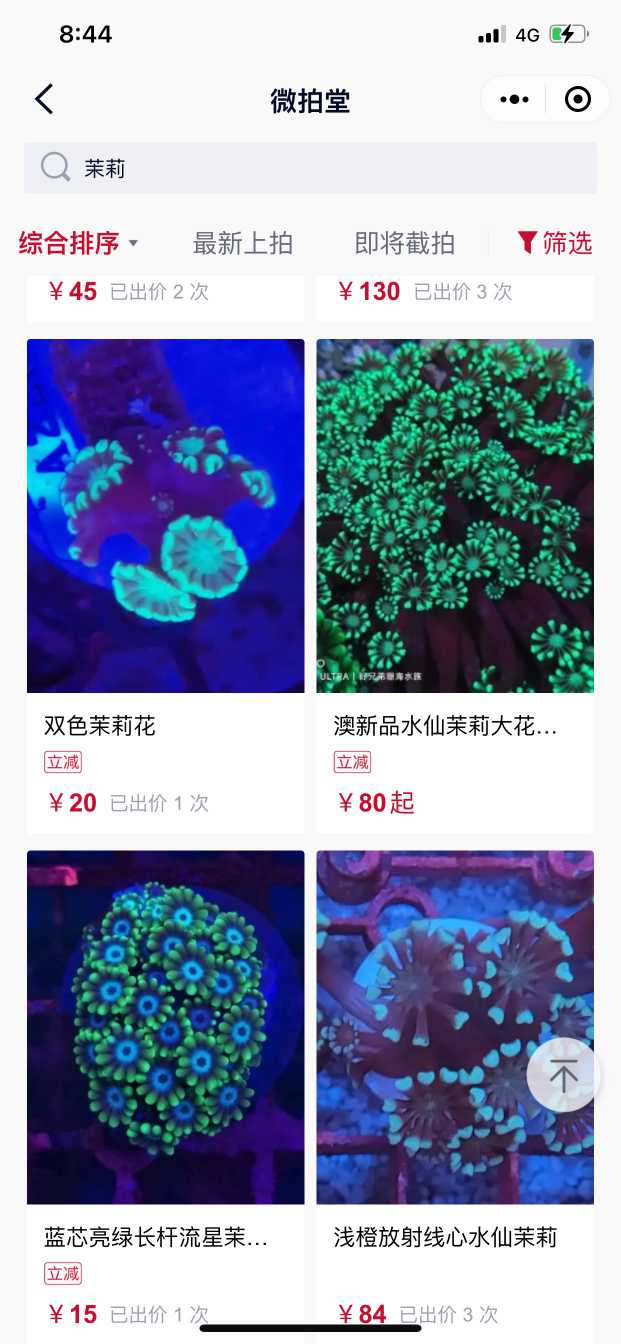The height and width of the screenshot is (1344, 621).
Task: Open the 筛选 filter panel
Action: 555,243
